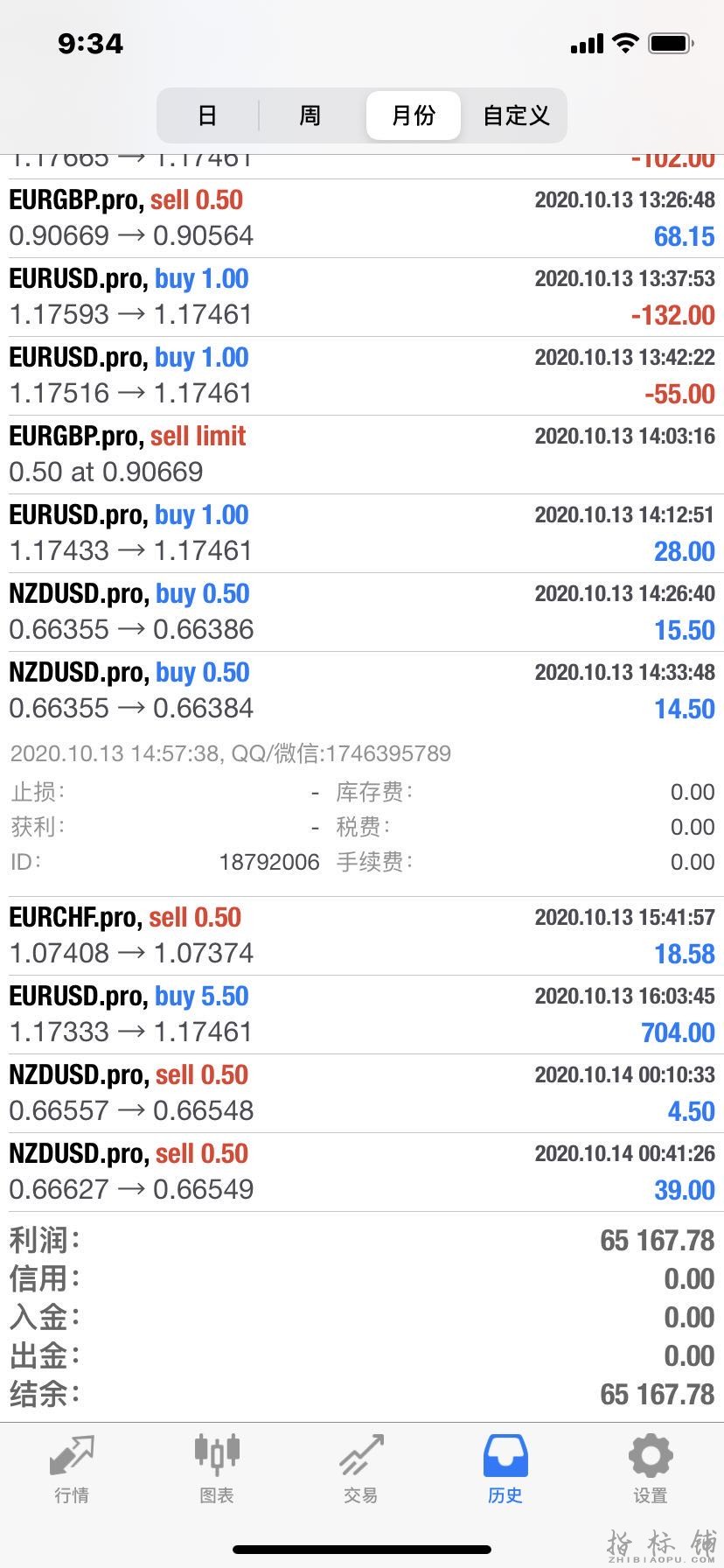
Task: Collapse the NZDUSD.pro buy trade earning 14.50
Action: (362, 690)
